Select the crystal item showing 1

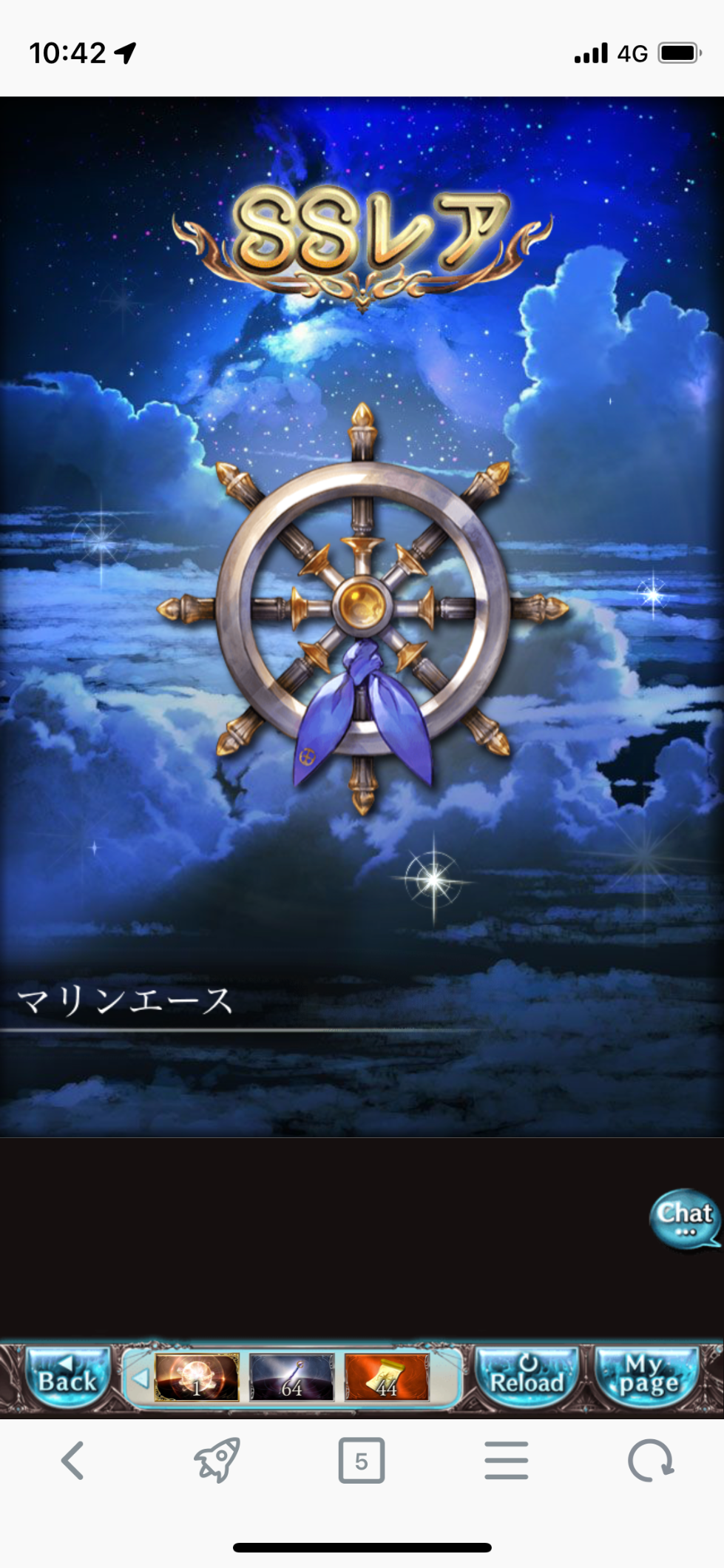[x=197, y=1378]
